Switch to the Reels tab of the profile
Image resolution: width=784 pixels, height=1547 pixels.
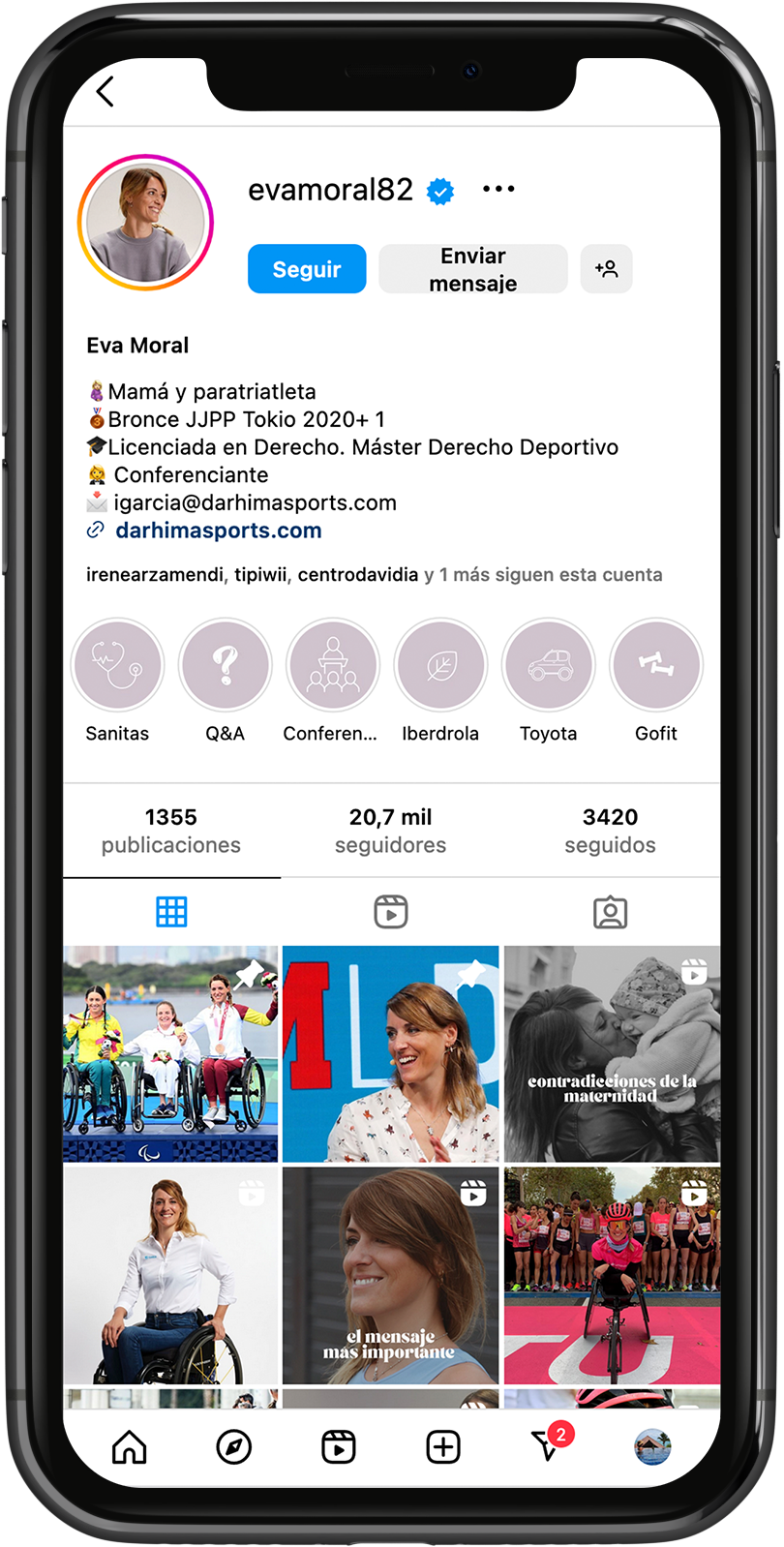point(391,912)
